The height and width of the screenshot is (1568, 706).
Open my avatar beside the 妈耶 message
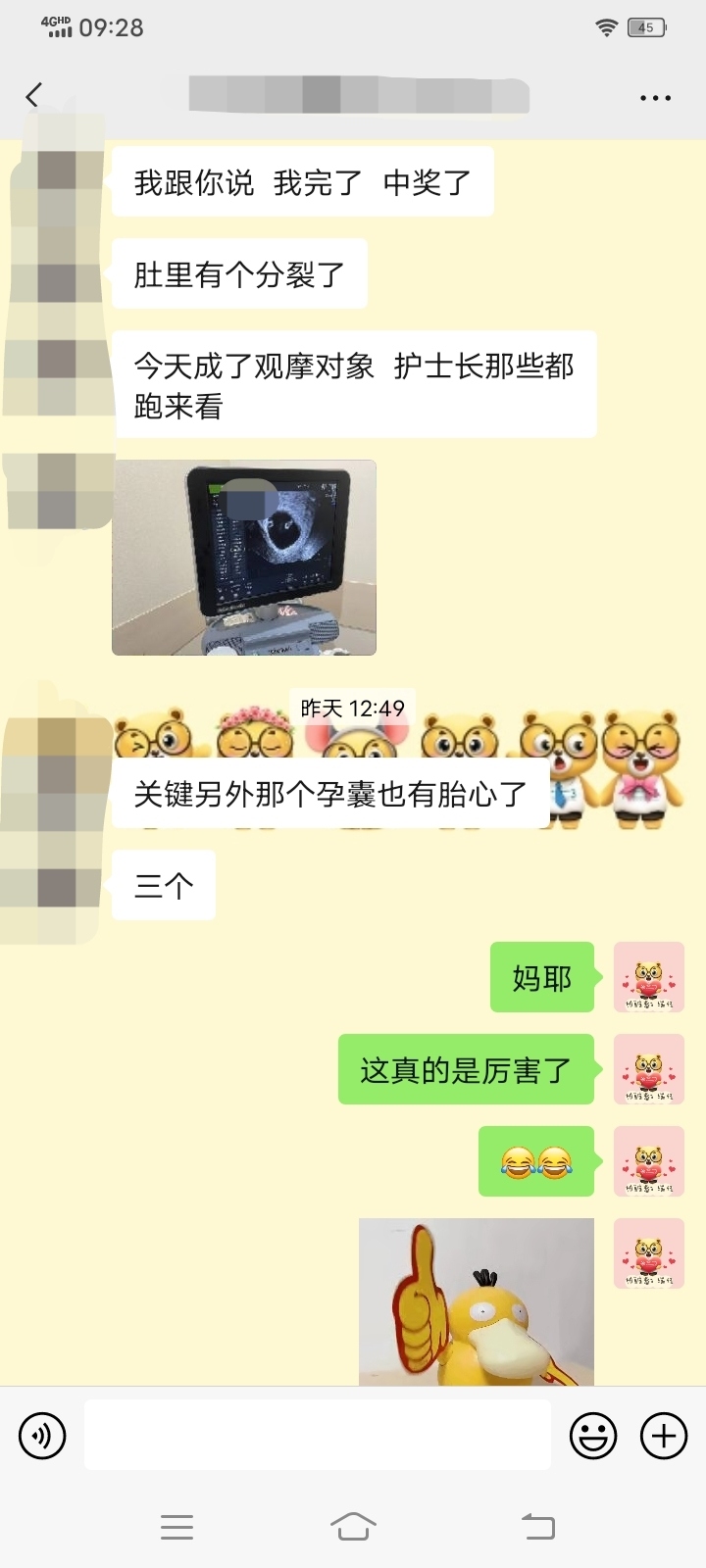point(648,977)
